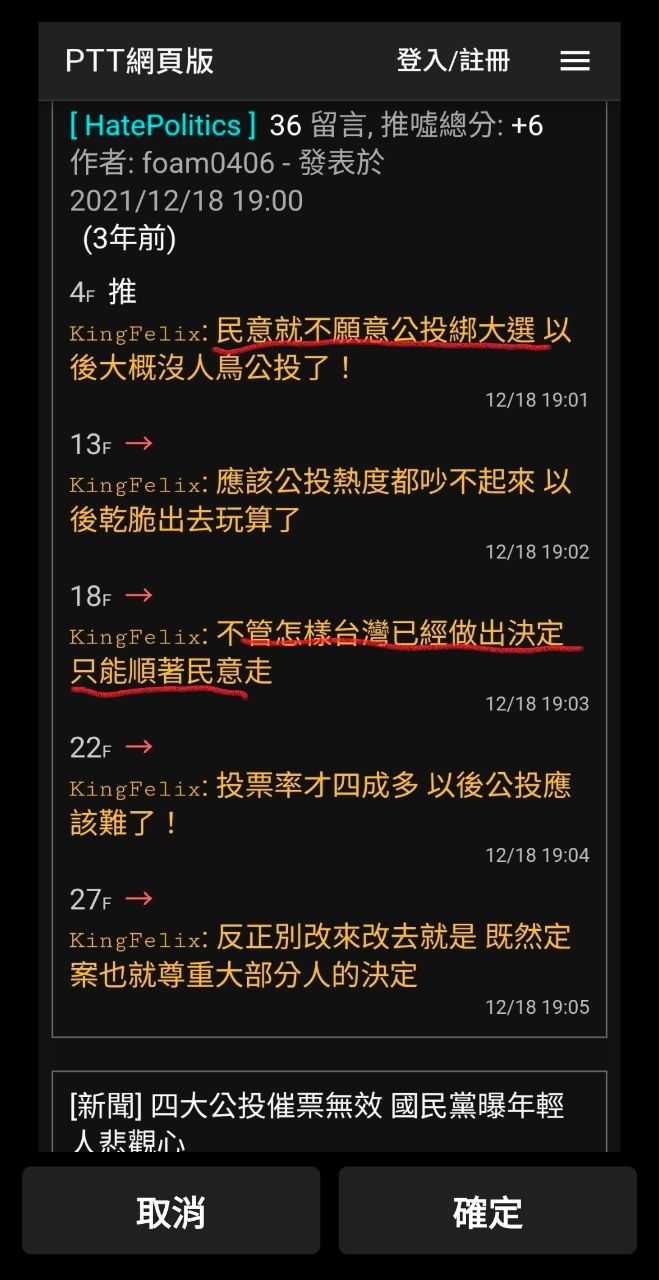Open the 登入/註冊 login page
The width and height of the screenshot is (659, 1280).
coord(453,61)
